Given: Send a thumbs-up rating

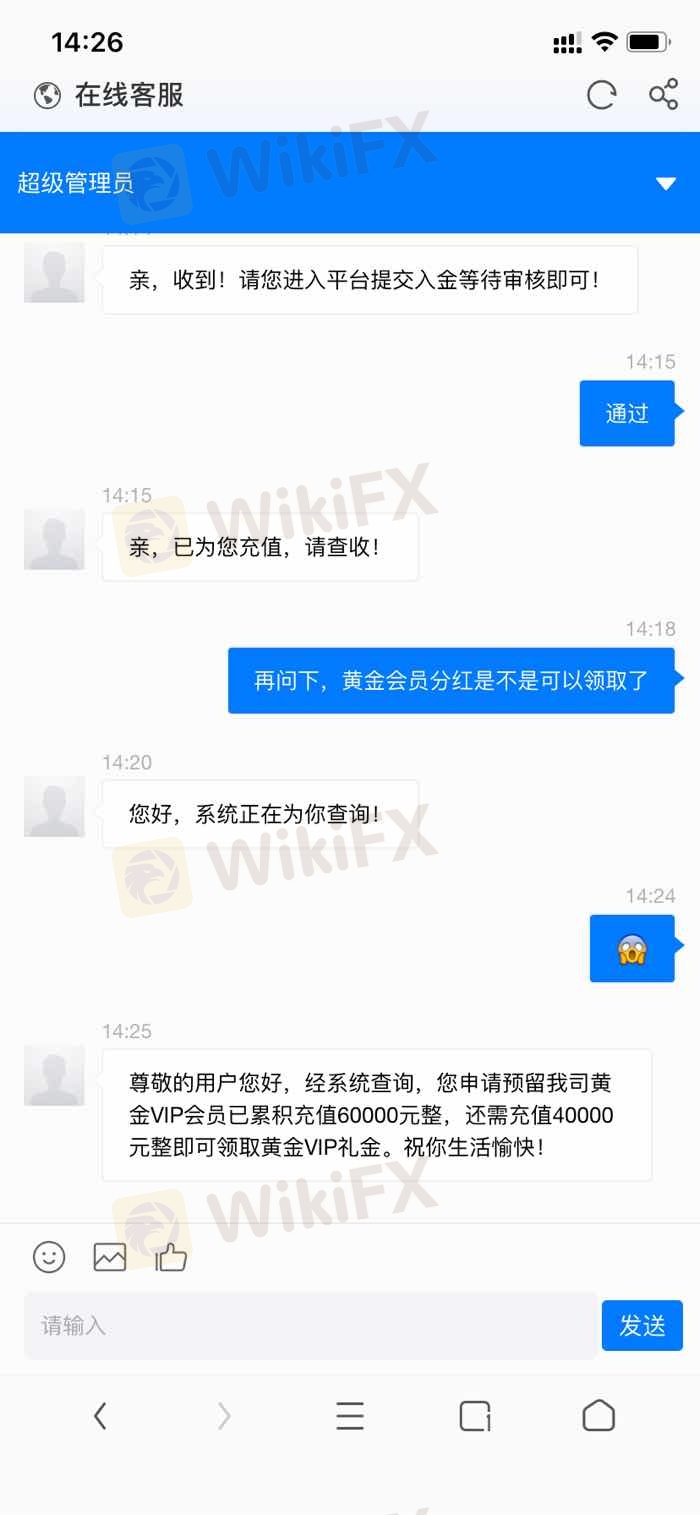Looking at the screenshot, I should coord(171,1257).
